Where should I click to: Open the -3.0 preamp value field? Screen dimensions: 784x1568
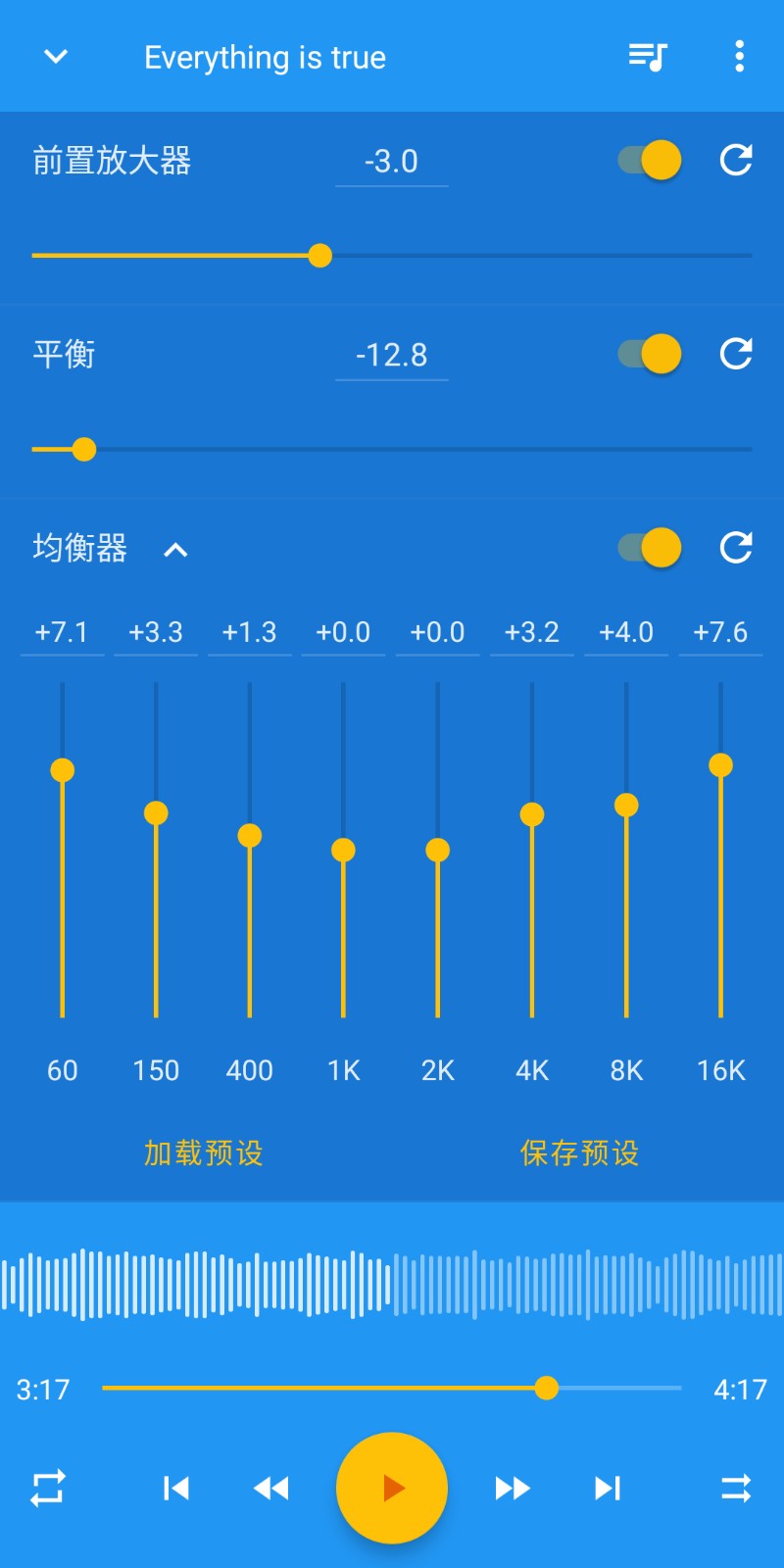(x=391, y=160)
